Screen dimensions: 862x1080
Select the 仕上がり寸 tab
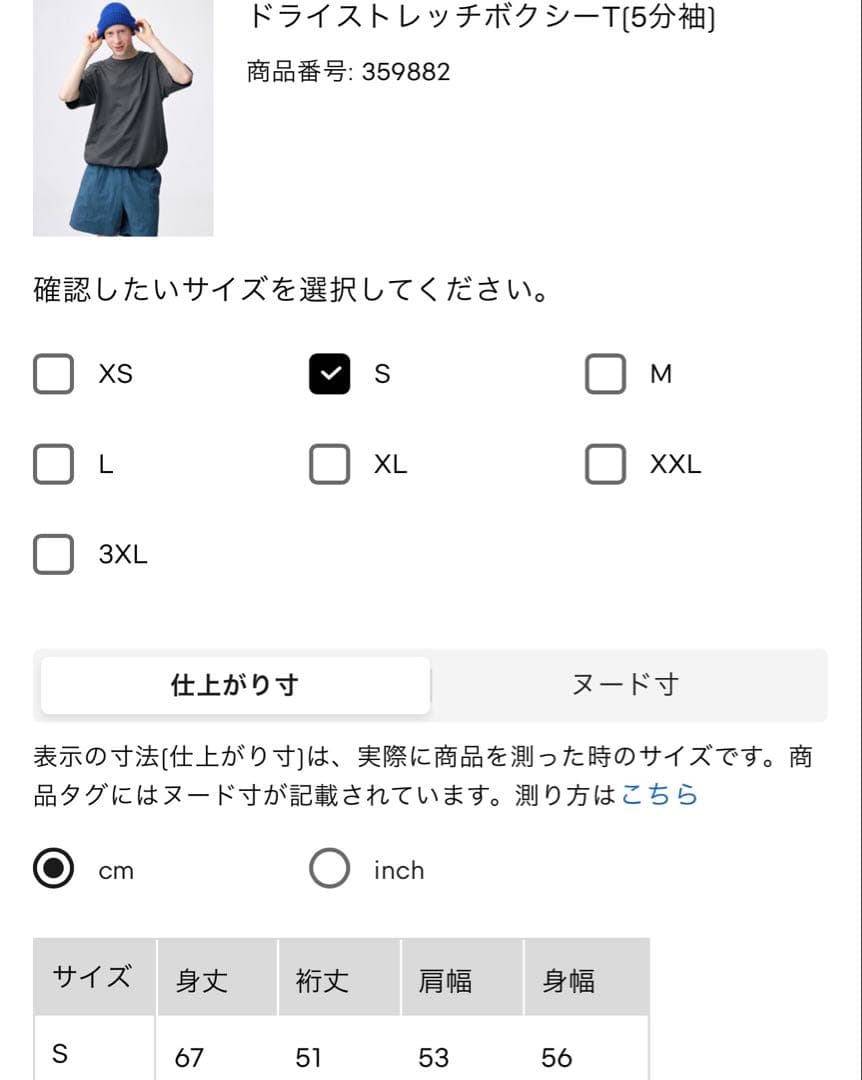pyautogui.click(x=236, y=685)
